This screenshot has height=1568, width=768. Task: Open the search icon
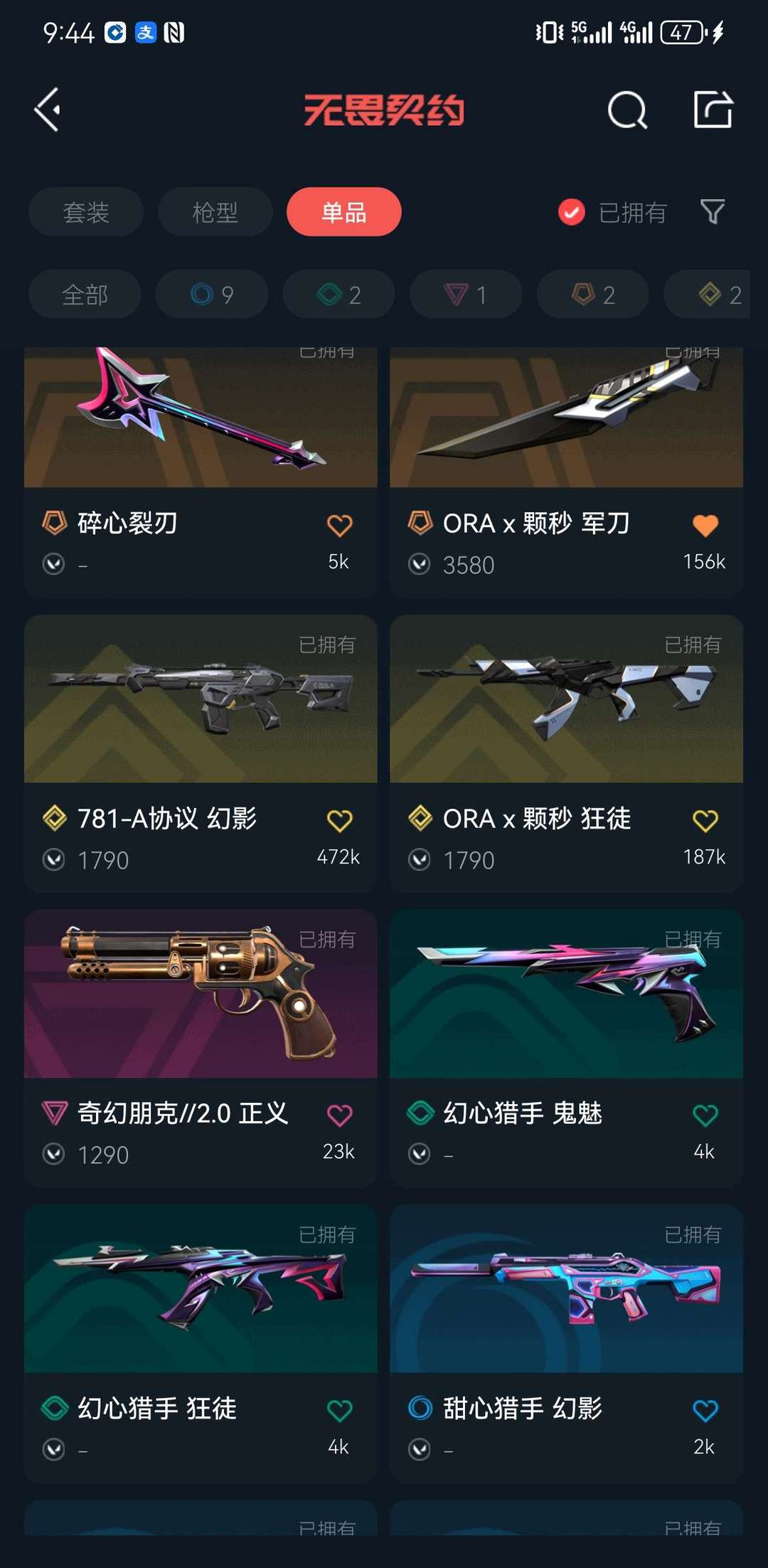pyautogui.click(x=626, y=110)
